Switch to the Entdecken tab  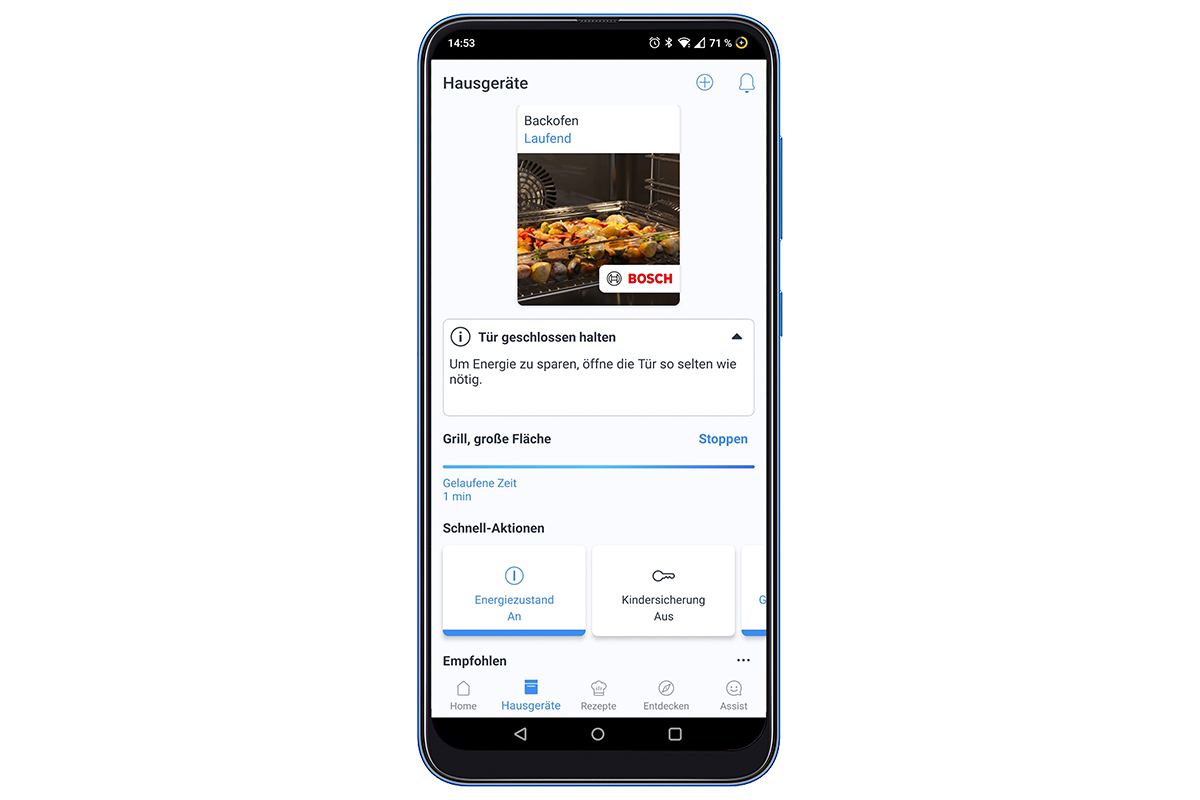pyautogui.click(x=666, y=695)
